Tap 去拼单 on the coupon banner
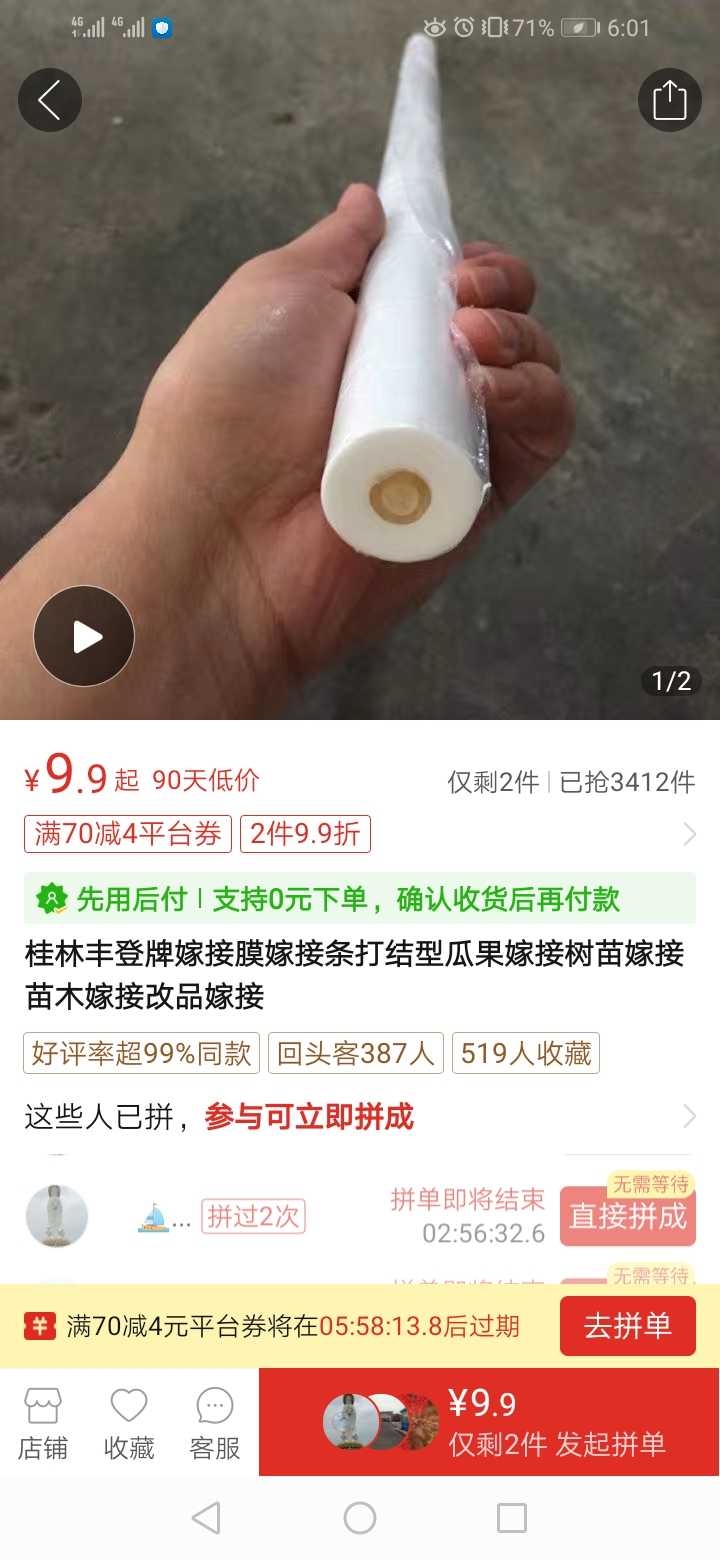This screenshot has height=1560, width=720. [628, 1326]
